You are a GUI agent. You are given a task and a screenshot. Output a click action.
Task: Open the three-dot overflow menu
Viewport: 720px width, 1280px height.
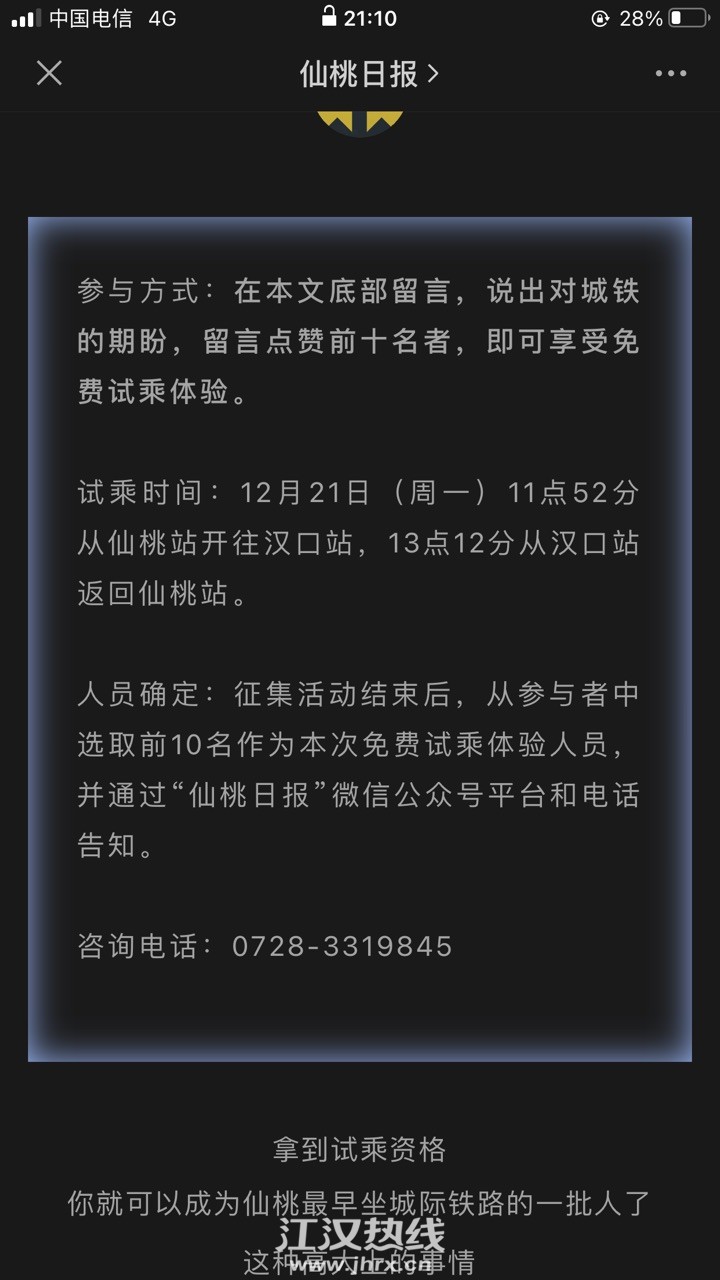670,73
